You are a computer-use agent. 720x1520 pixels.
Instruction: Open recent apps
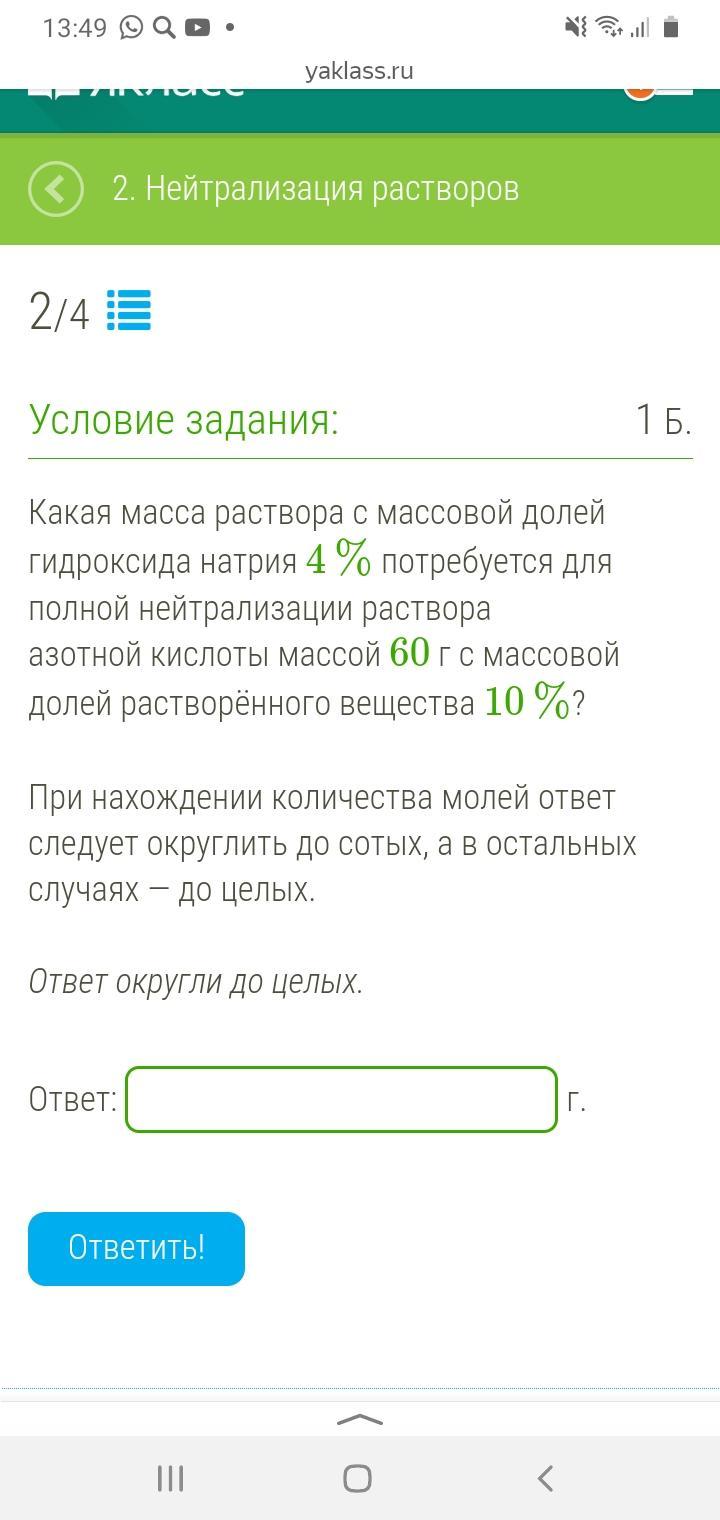coord(171,1478)
